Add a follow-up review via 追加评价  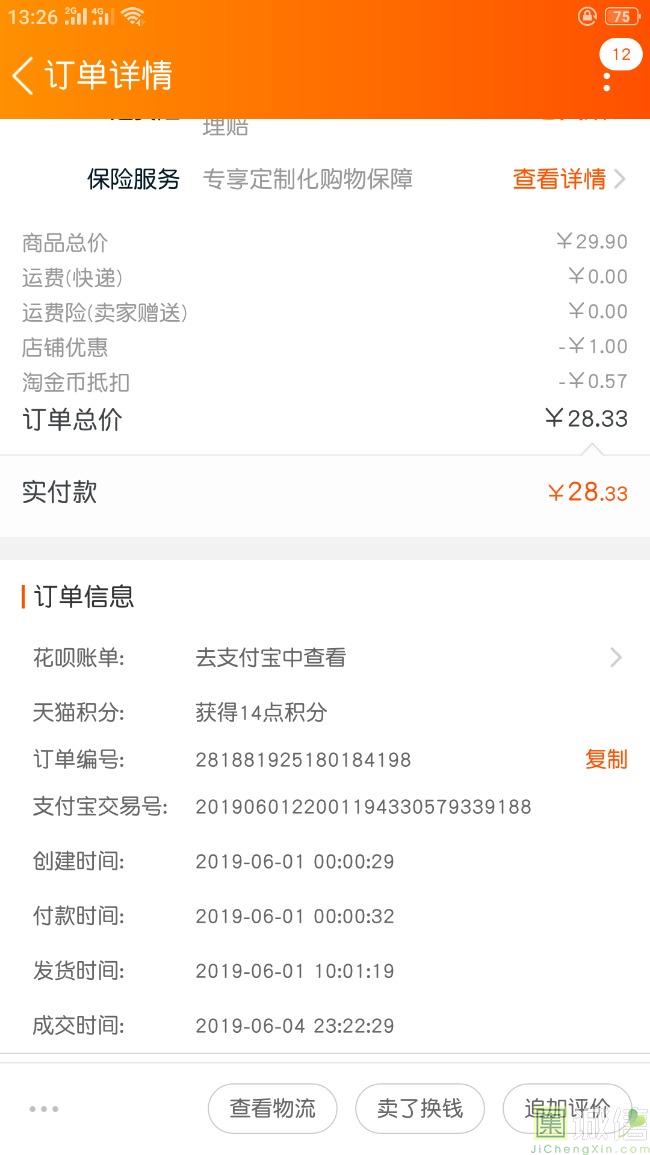pyautogui.click(x=567, y=1109)
